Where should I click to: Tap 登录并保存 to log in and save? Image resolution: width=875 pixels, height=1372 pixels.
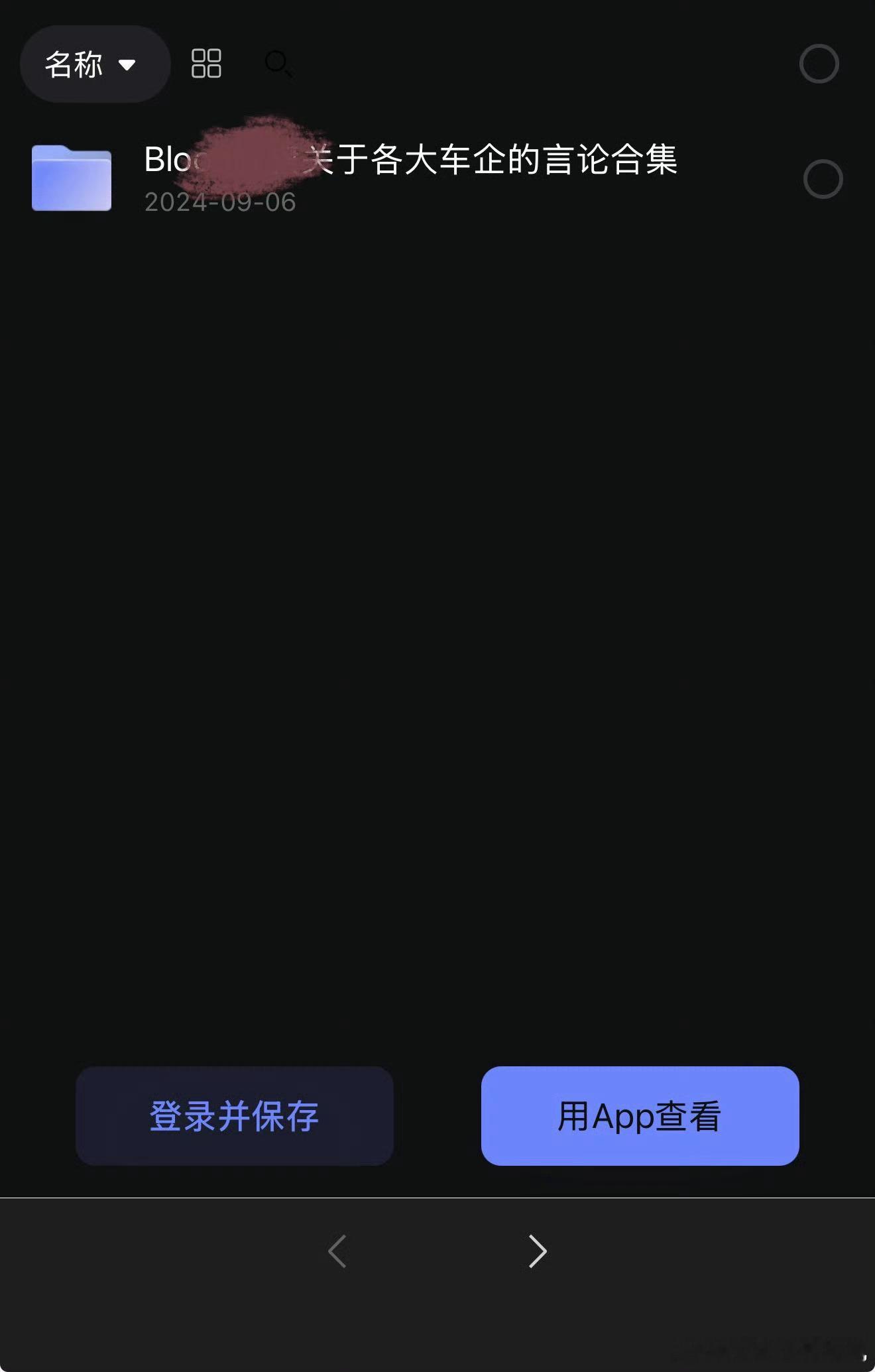point(234,1117)
